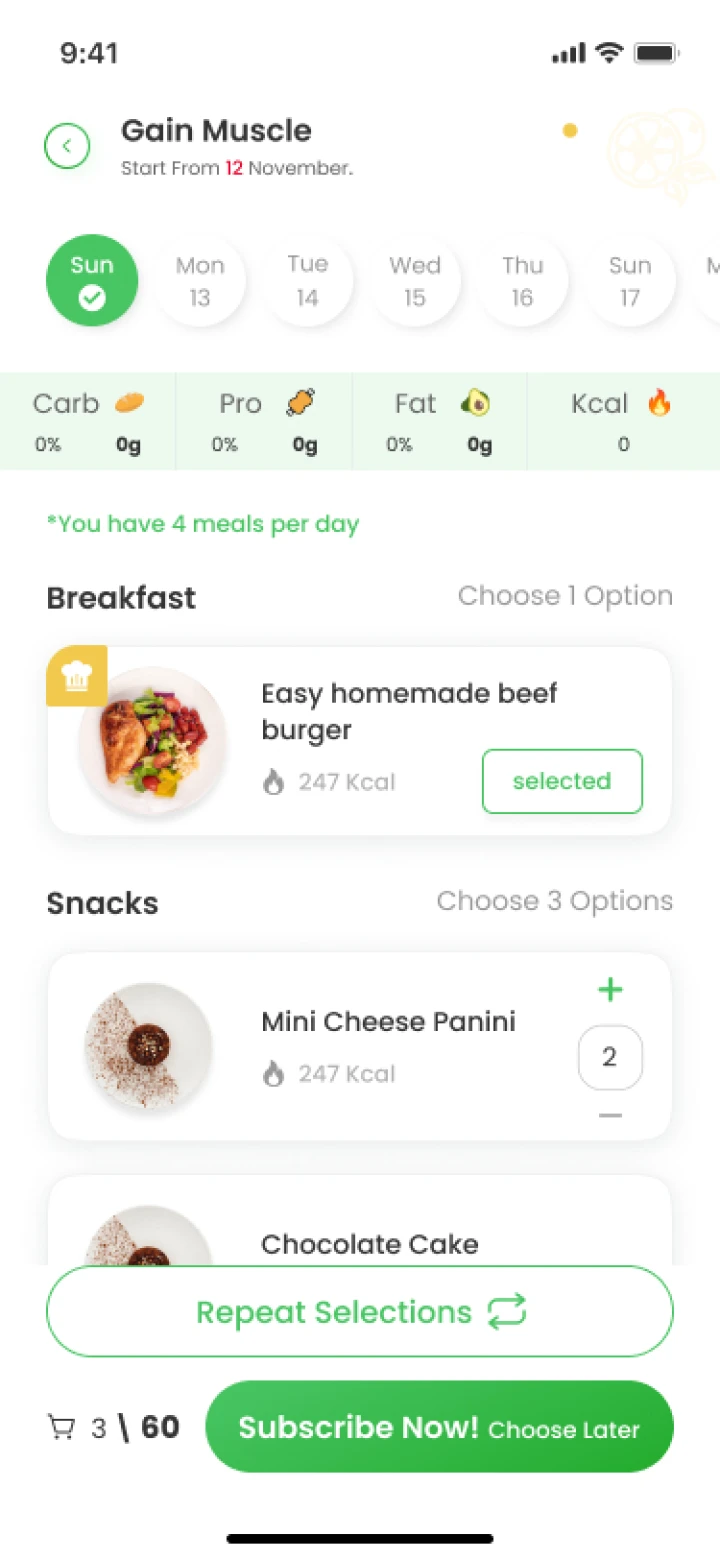This screenshot has width=720, height=1559.
Task: Switch to Tue 14
Action: [307, 281]
